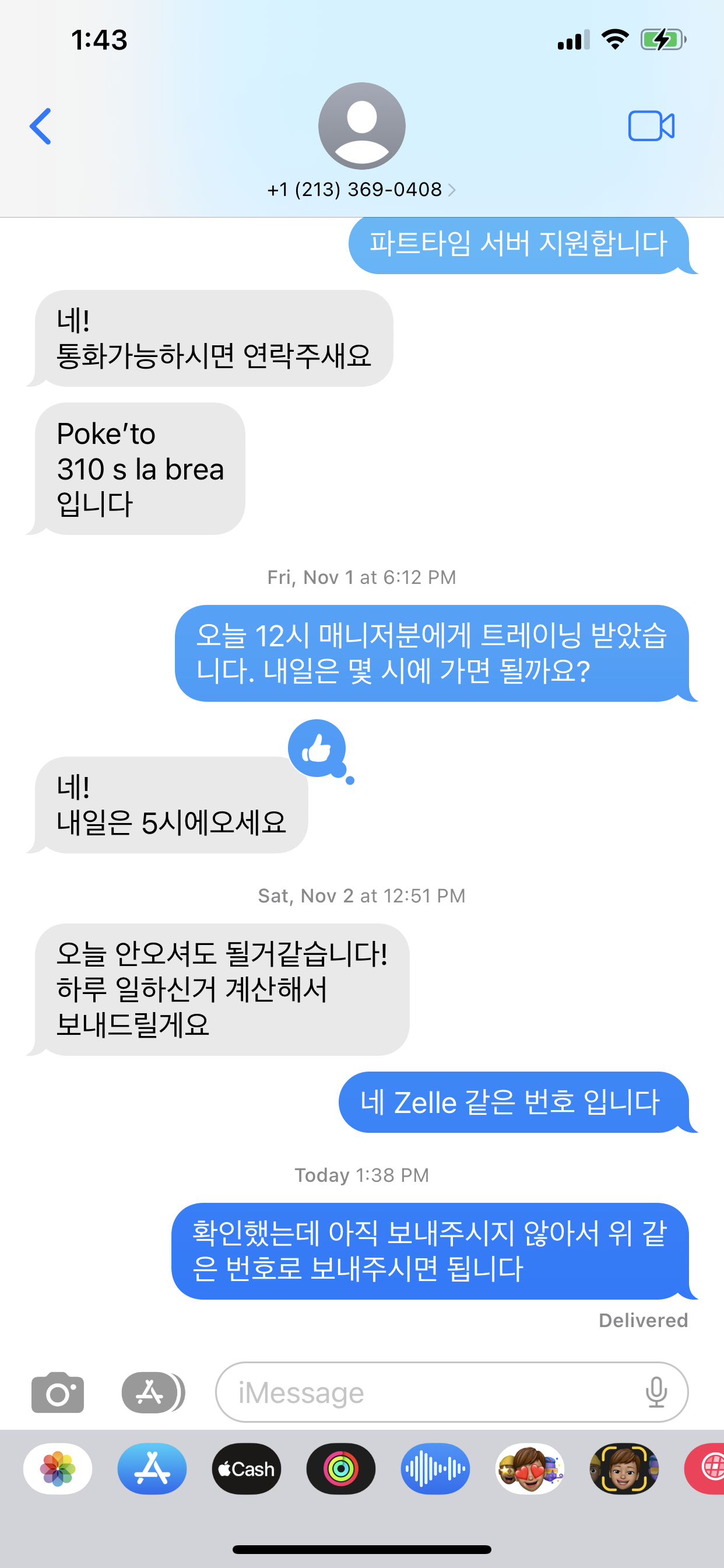The height and width of the screenshot is (1568, 724).
Task: Open contact details for +1 (213) 369-0408
Action: tap(361, 190)
